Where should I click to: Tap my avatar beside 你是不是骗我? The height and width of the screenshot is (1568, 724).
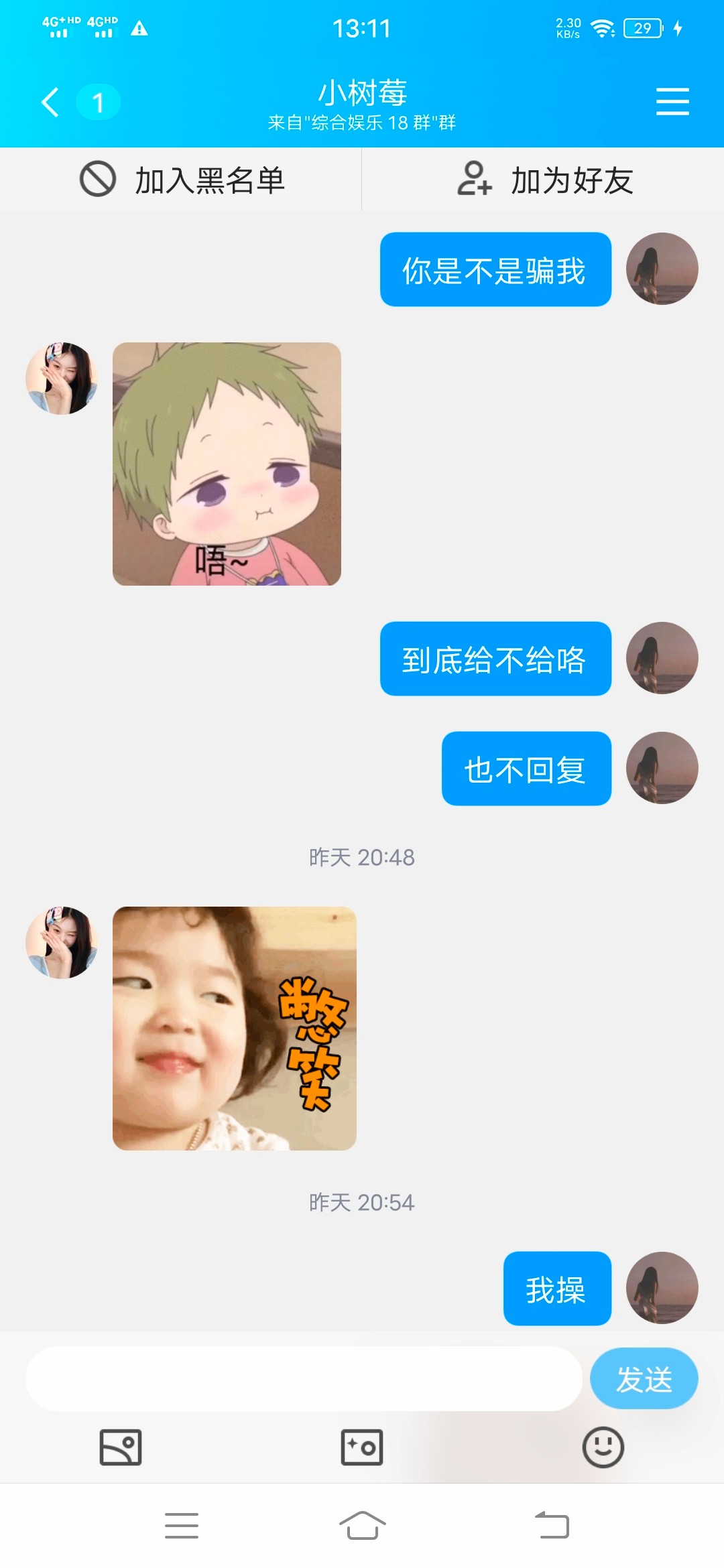(662, 269)
